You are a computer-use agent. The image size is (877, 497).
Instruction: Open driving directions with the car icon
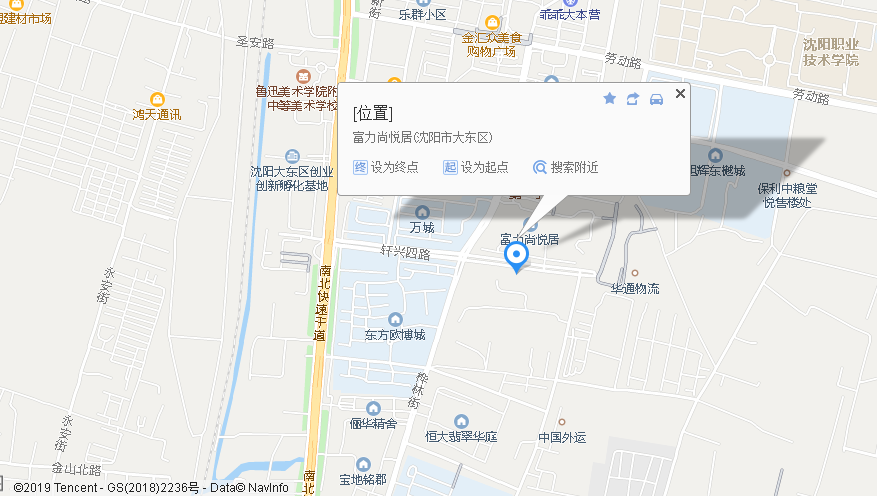point(656,98)
